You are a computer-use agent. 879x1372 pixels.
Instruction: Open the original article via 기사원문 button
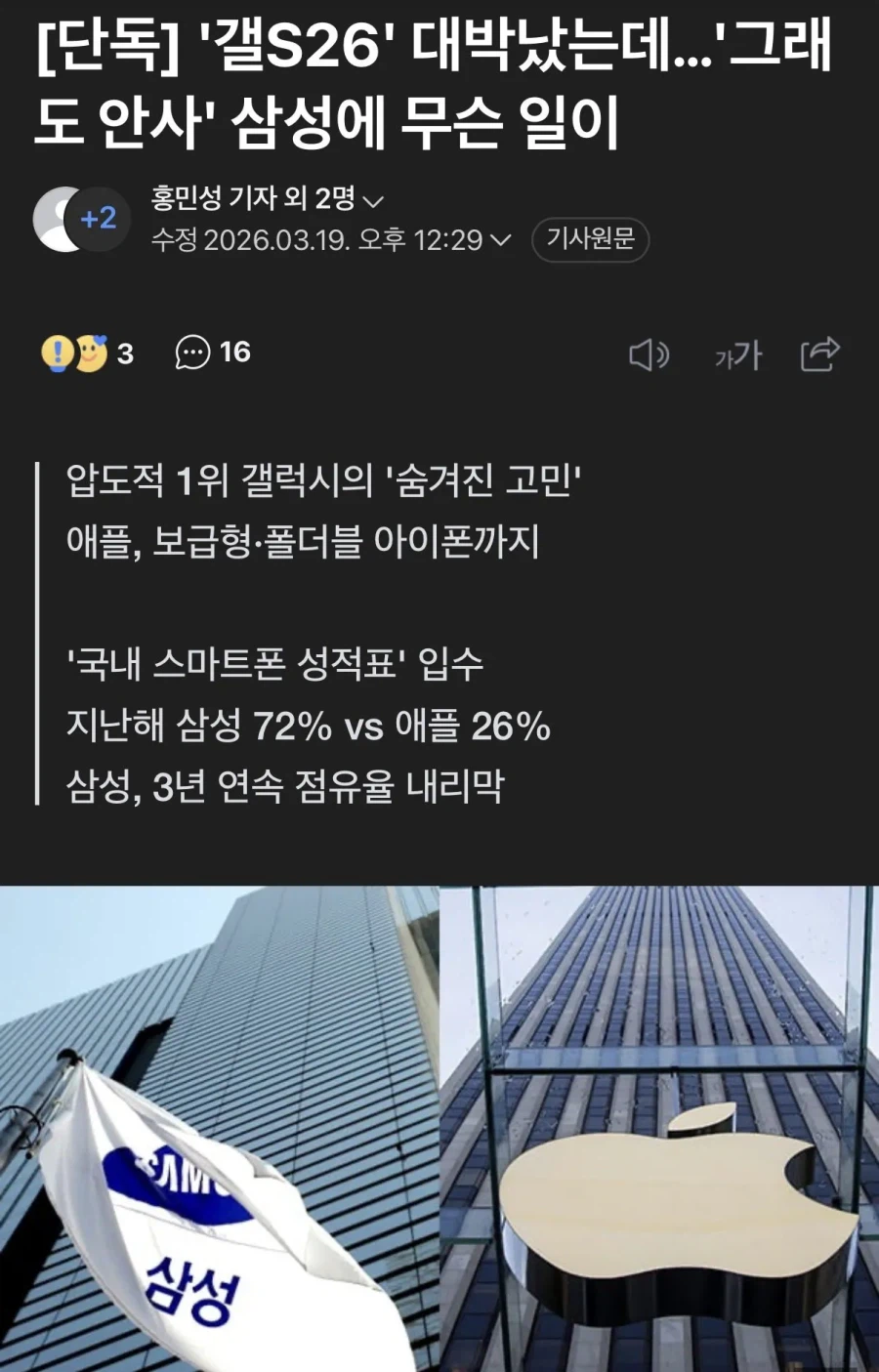click(591, 238)
